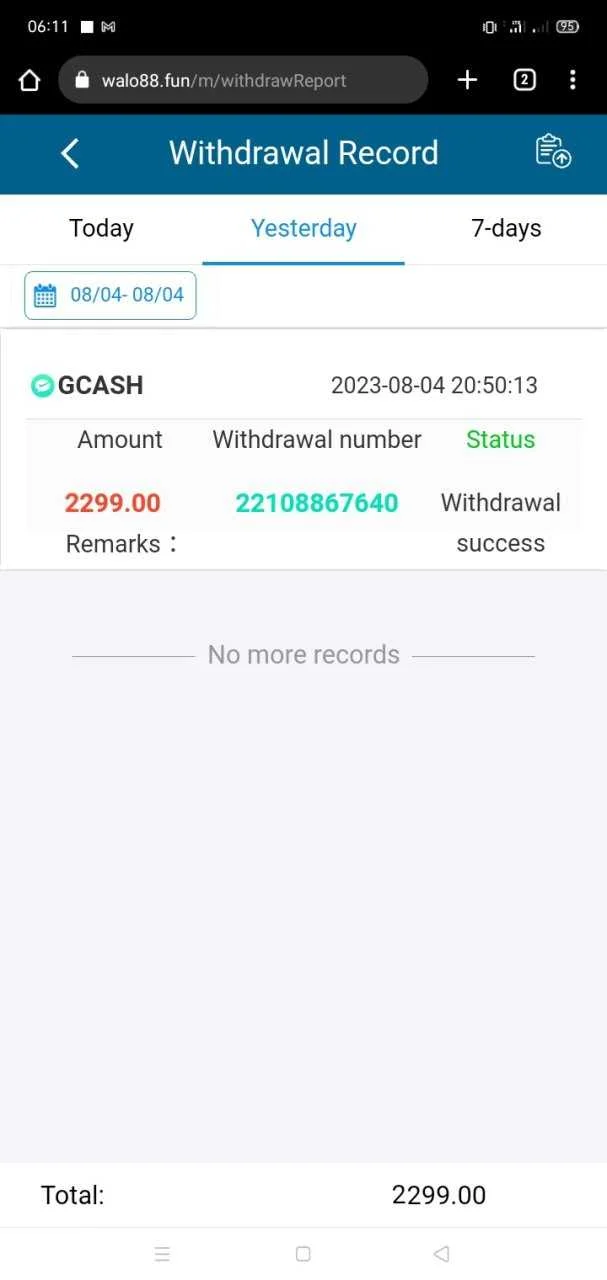607x1280 pixels.
Task: Open the browser overflow menu
Action: click(x=572, y=80)
